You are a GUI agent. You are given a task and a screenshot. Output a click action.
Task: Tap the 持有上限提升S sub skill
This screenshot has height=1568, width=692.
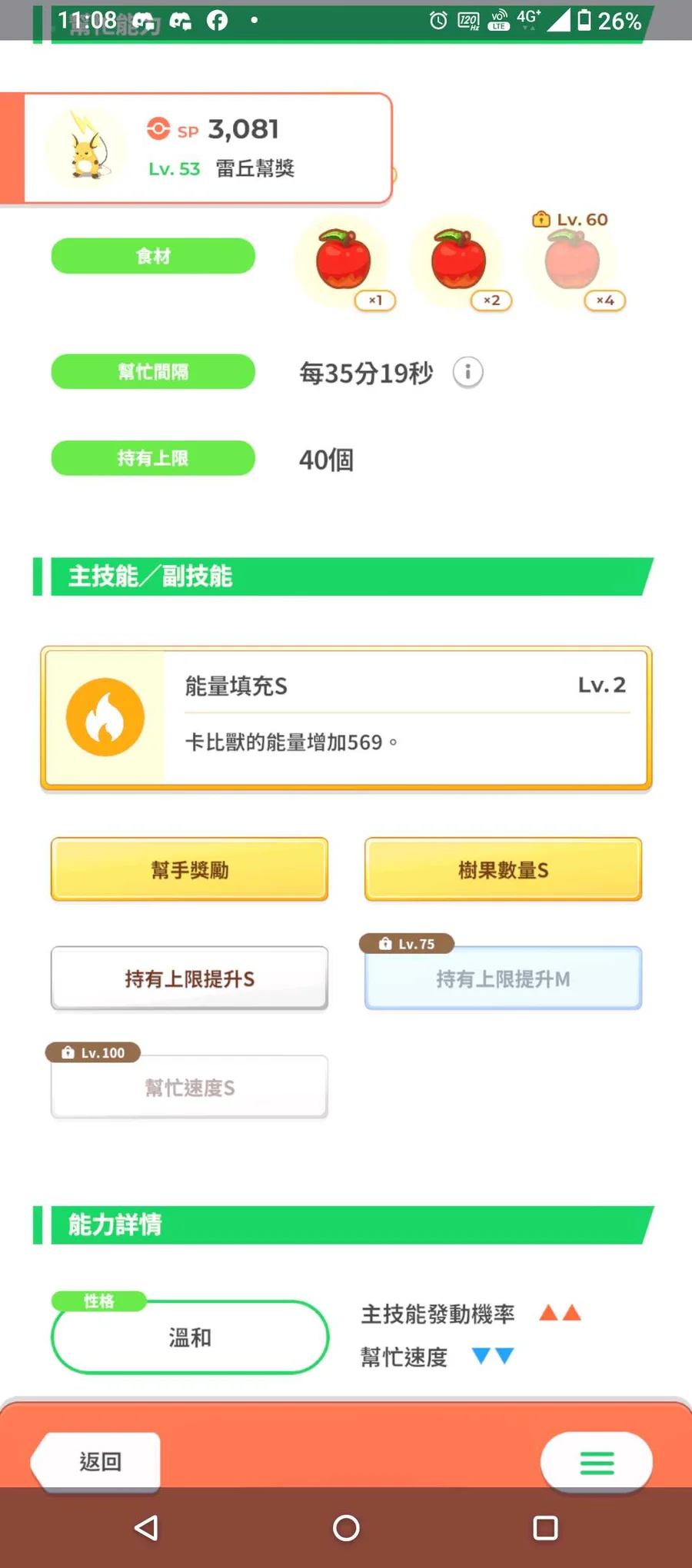[x=189, y=978]
